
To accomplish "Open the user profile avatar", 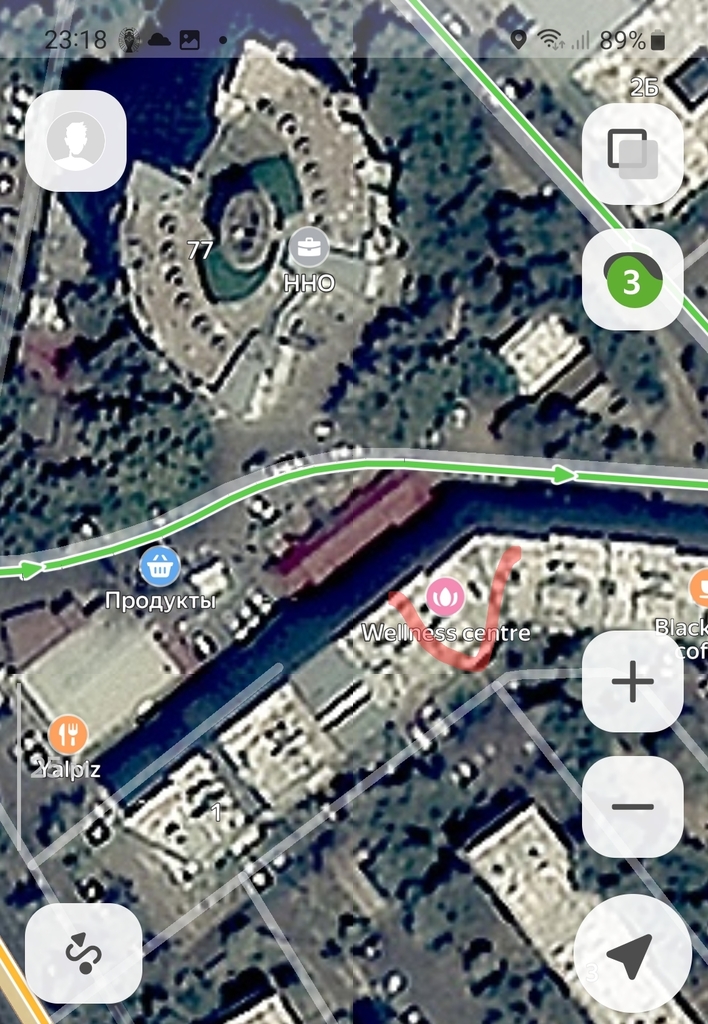I will [x=75, y=141].
